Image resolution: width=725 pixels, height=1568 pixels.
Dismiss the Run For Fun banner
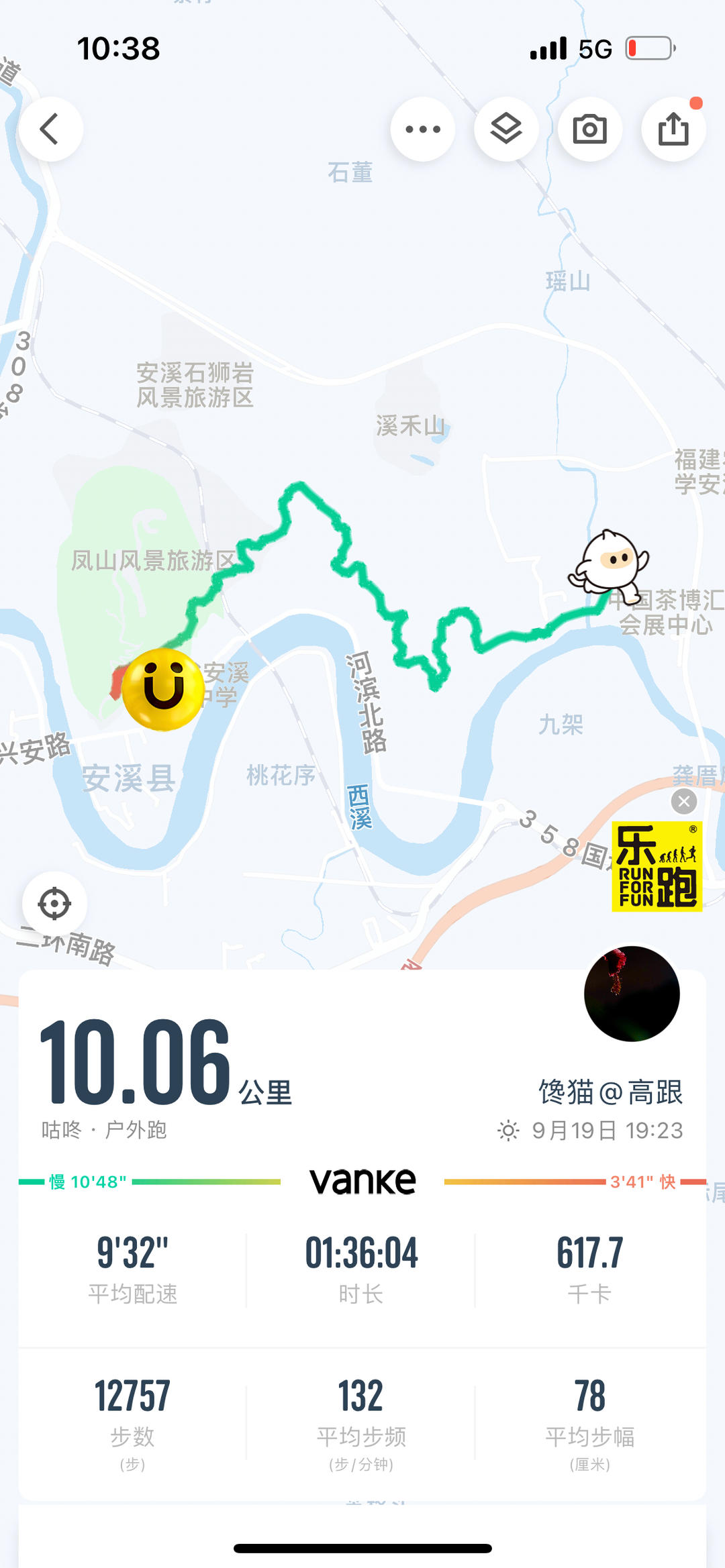(x=684, y=801)
